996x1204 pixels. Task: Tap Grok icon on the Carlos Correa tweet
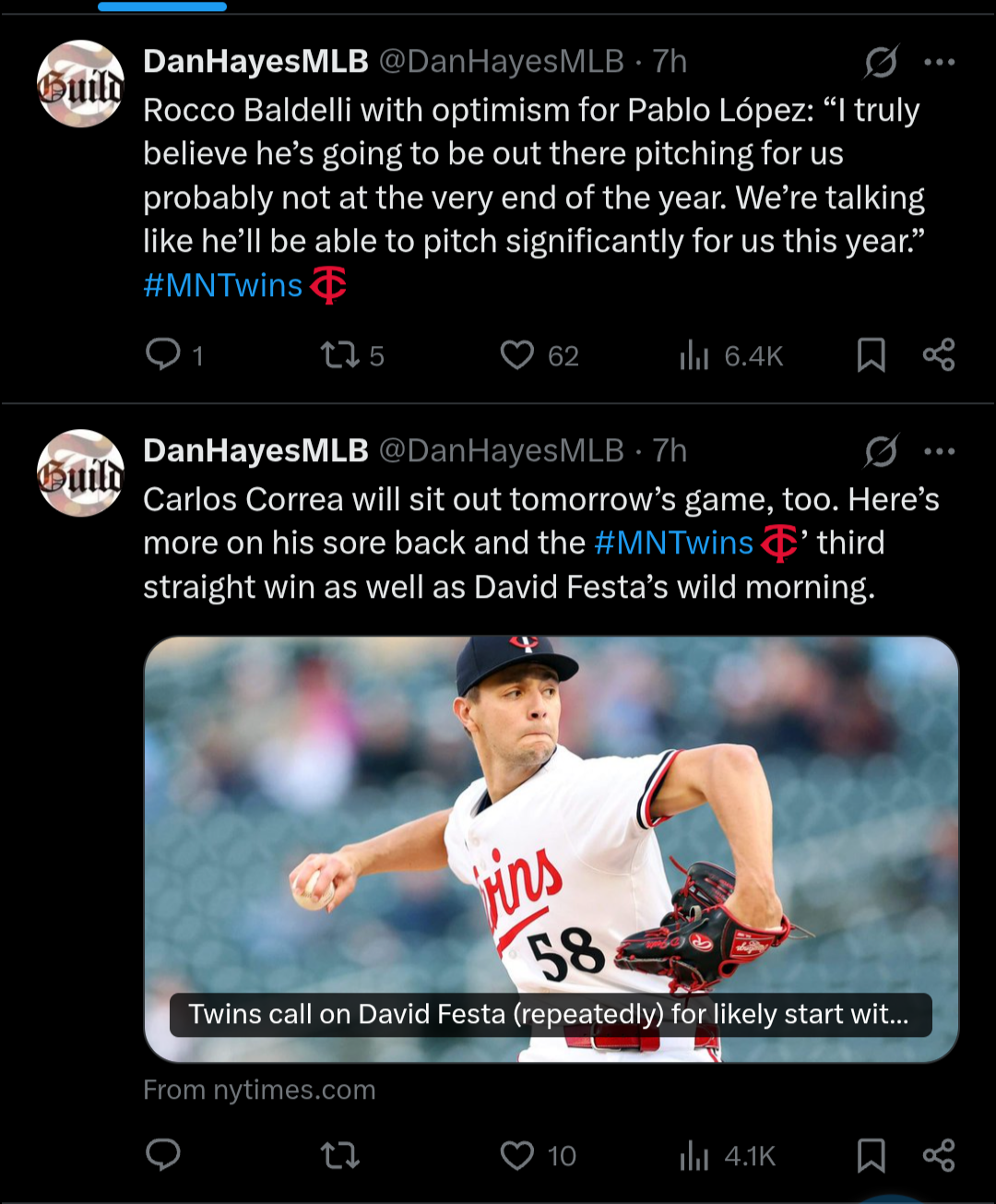pos(881,452)
